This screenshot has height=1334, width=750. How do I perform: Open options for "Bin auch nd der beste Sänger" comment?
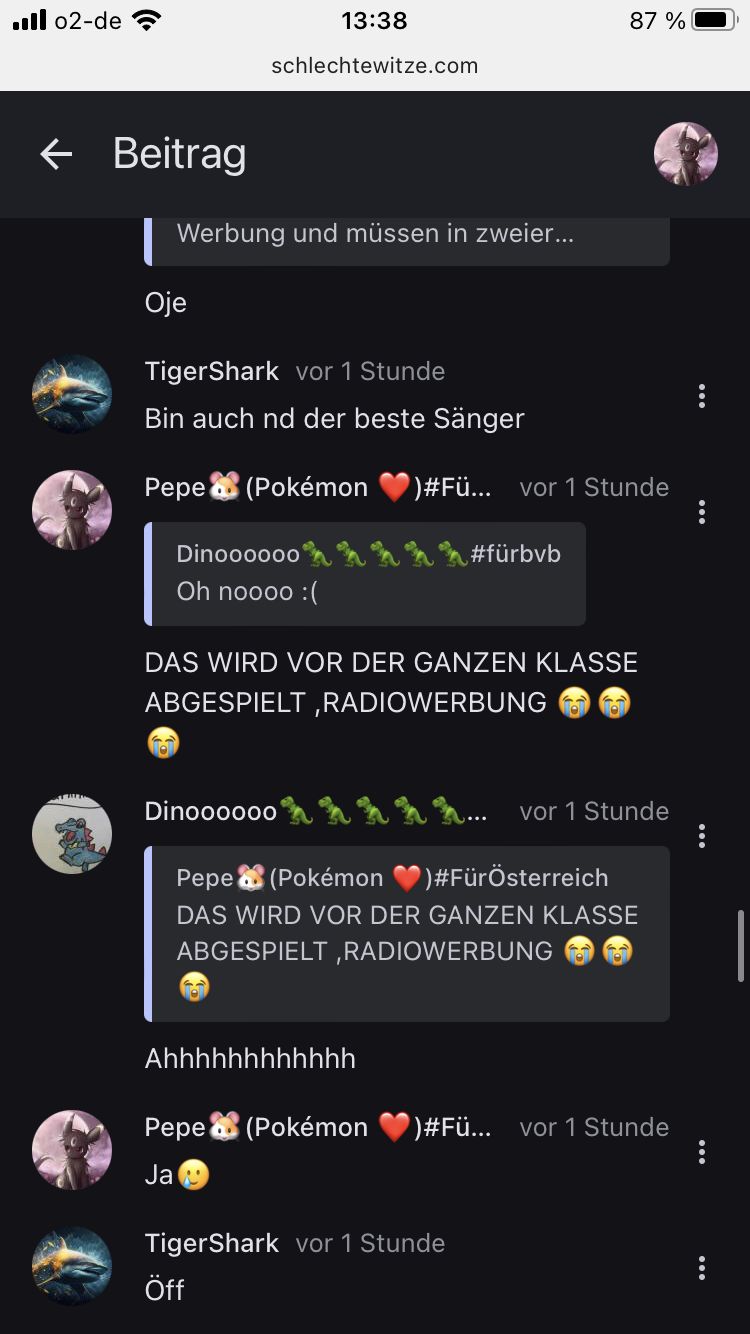[x=702, y=396]
